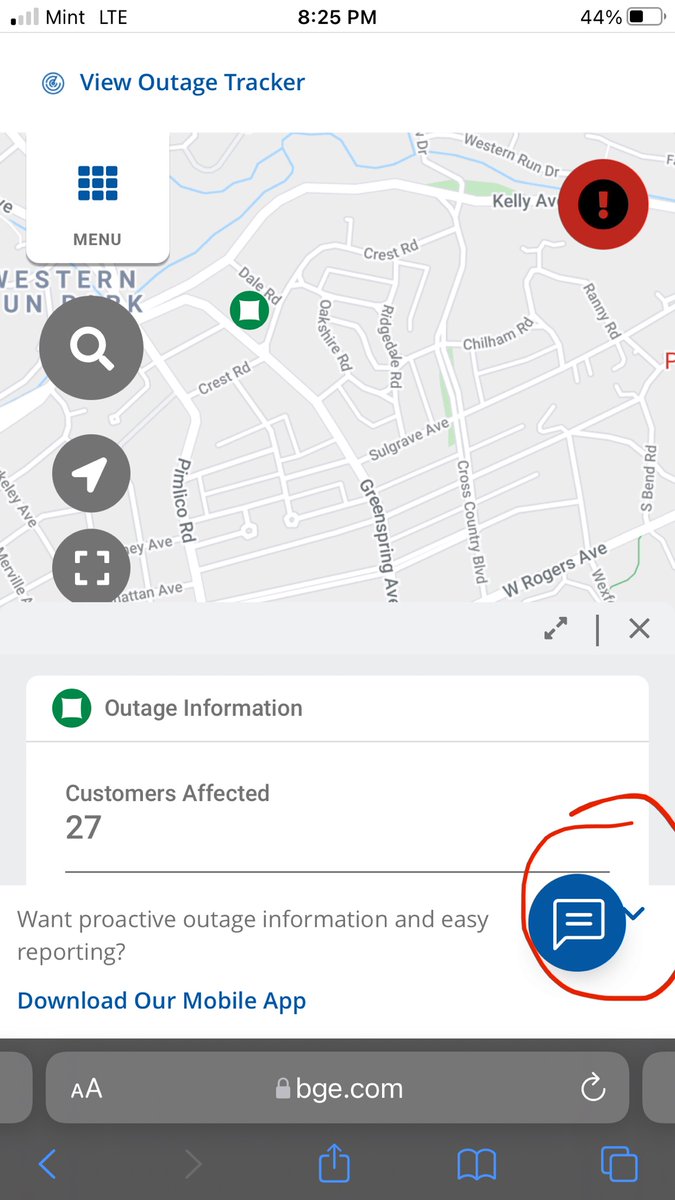Open the blue chat bubble button
675x1200 pixels.
579,923
